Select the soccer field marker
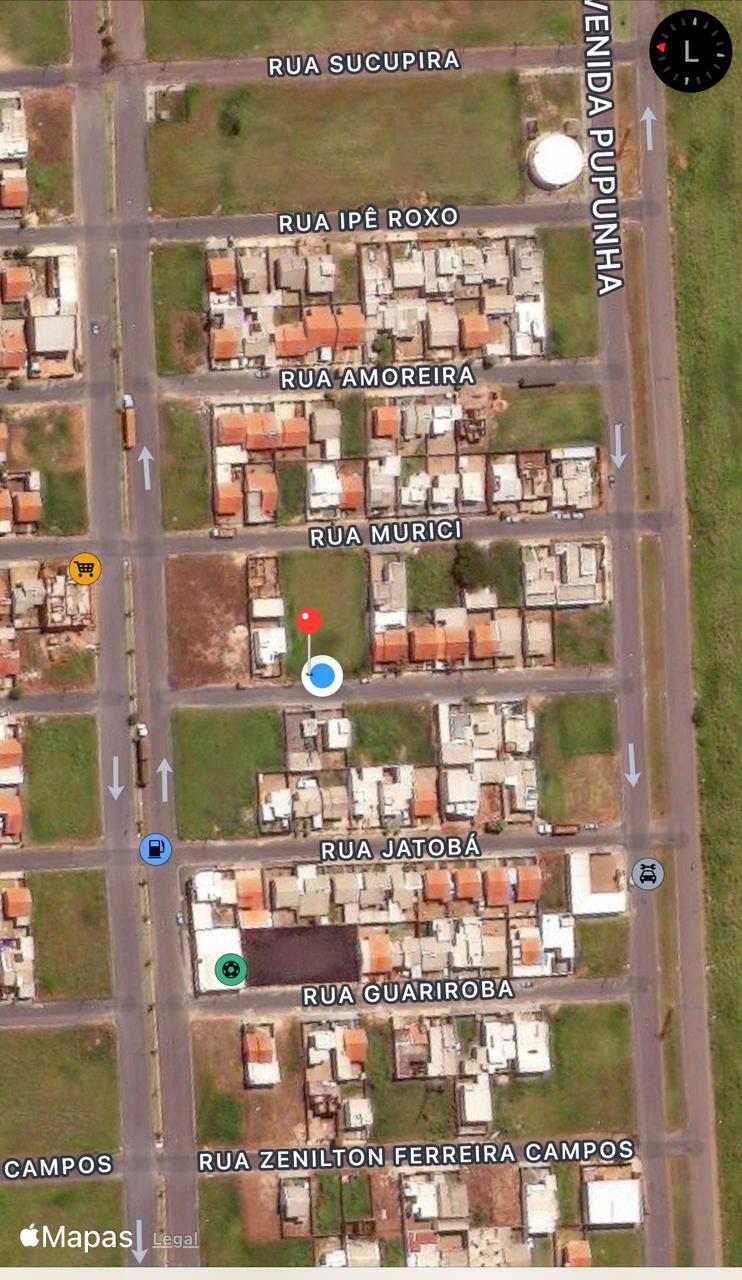The height and width of the screenshot is (1280, 742). (x=231, y=969)
